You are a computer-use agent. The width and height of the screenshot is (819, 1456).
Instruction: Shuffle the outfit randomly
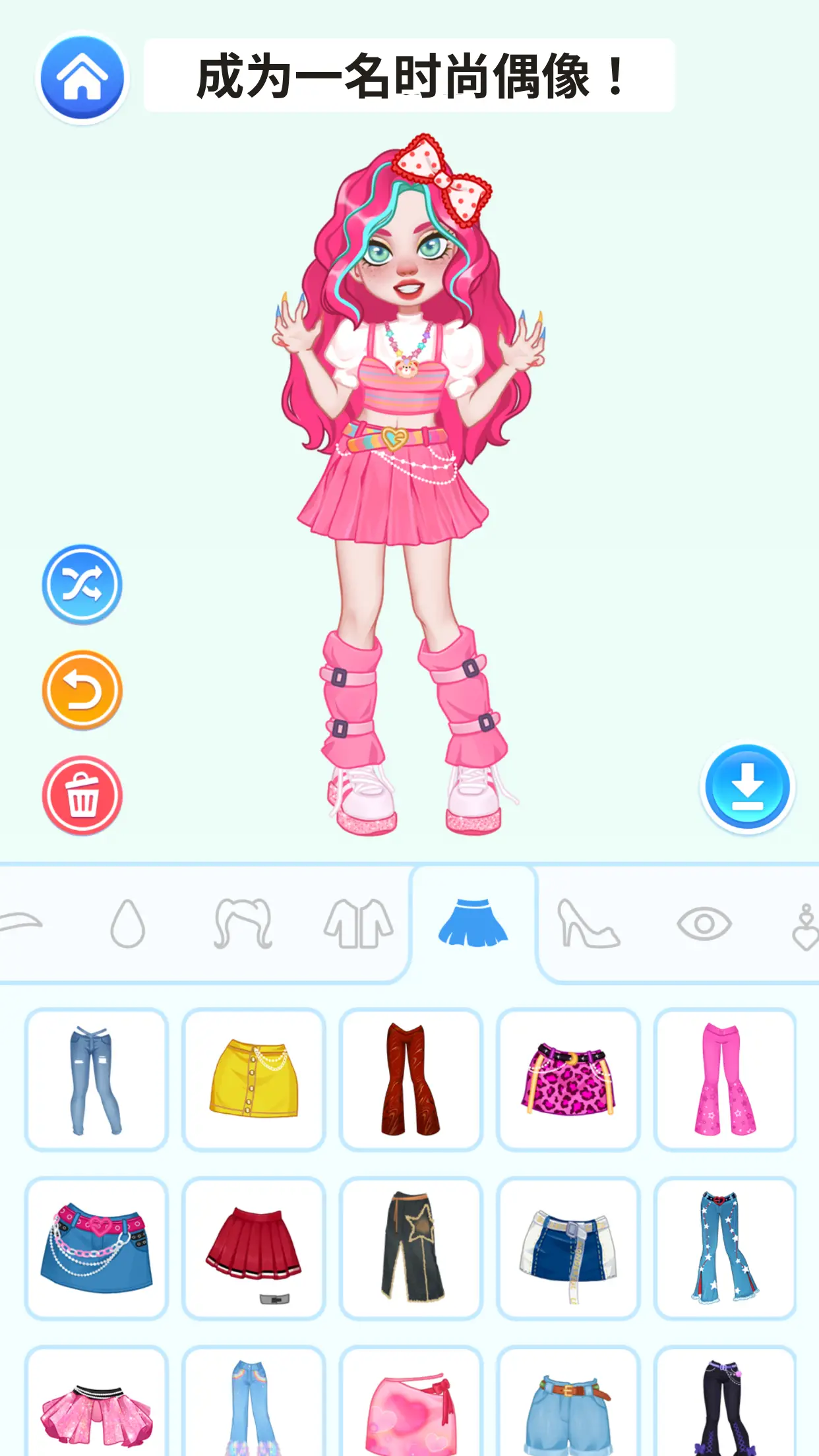(x=82, y=584)
